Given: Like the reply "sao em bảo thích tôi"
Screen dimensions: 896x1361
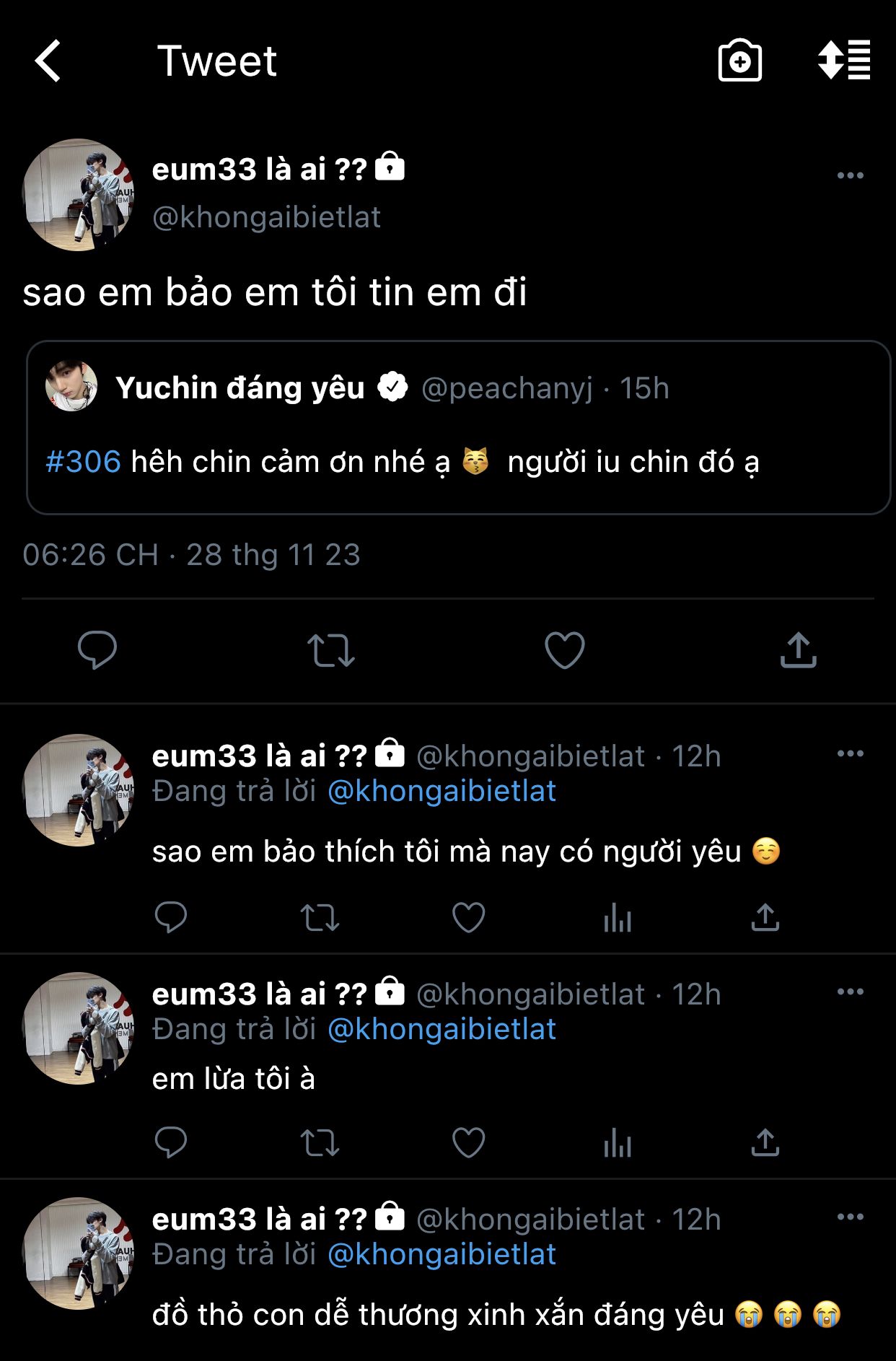Looking at the screenshot, I should [468, 918].
